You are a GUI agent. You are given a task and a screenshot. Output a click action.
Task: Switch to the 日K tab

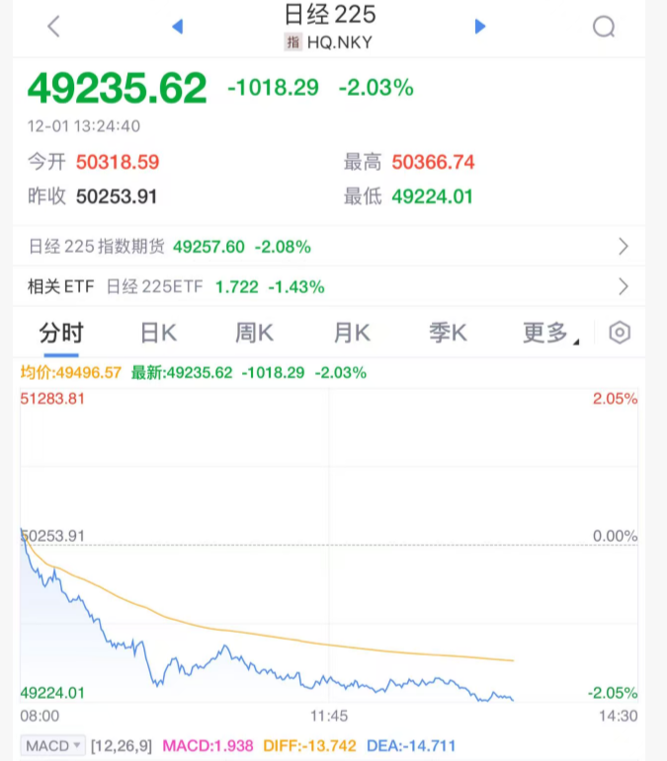click(158, 334)
